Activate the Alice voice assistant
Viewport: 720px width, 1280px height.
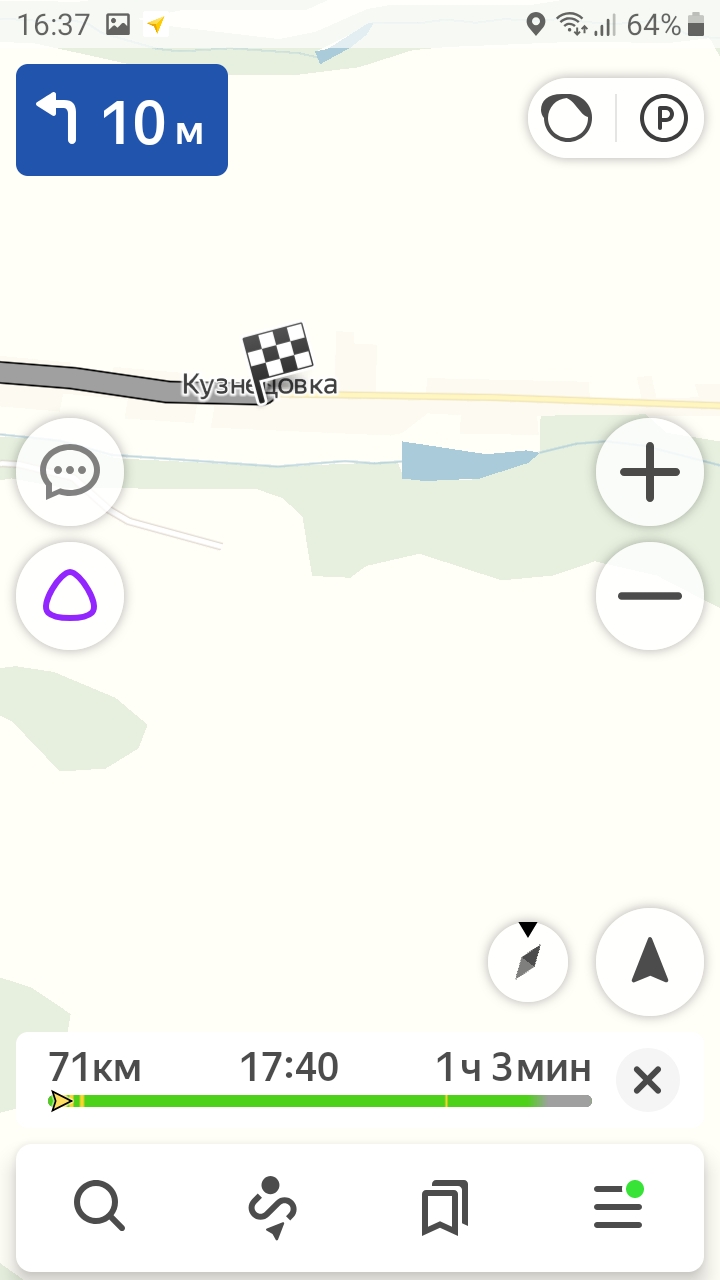click(x=70, y=596)
